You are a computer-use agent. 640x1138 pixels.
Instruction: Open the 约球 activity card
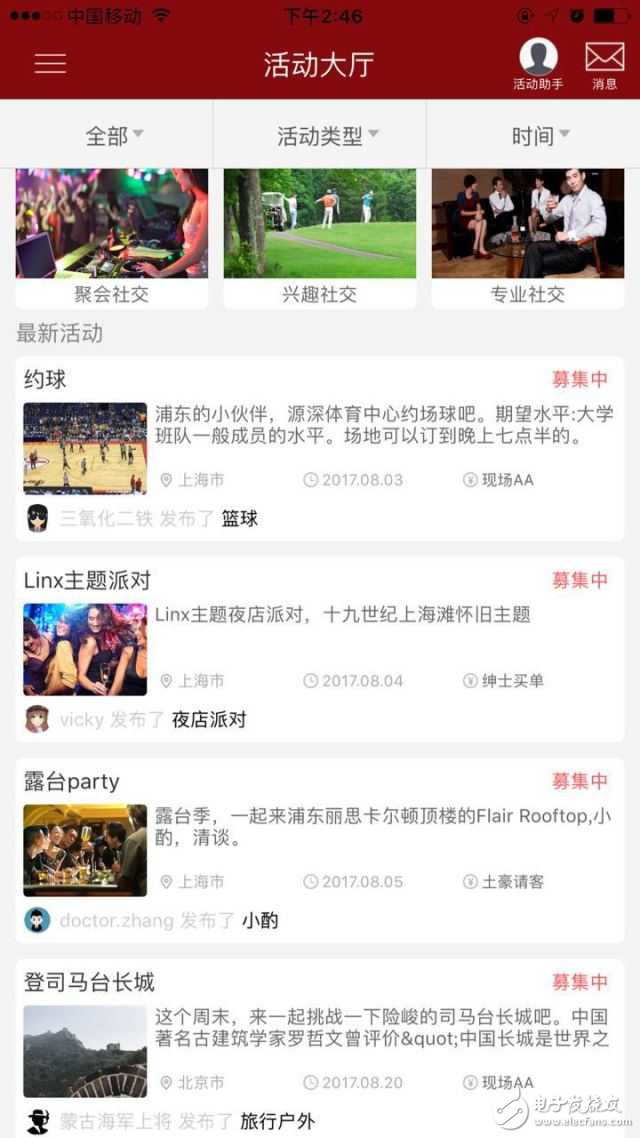(320, 448)
